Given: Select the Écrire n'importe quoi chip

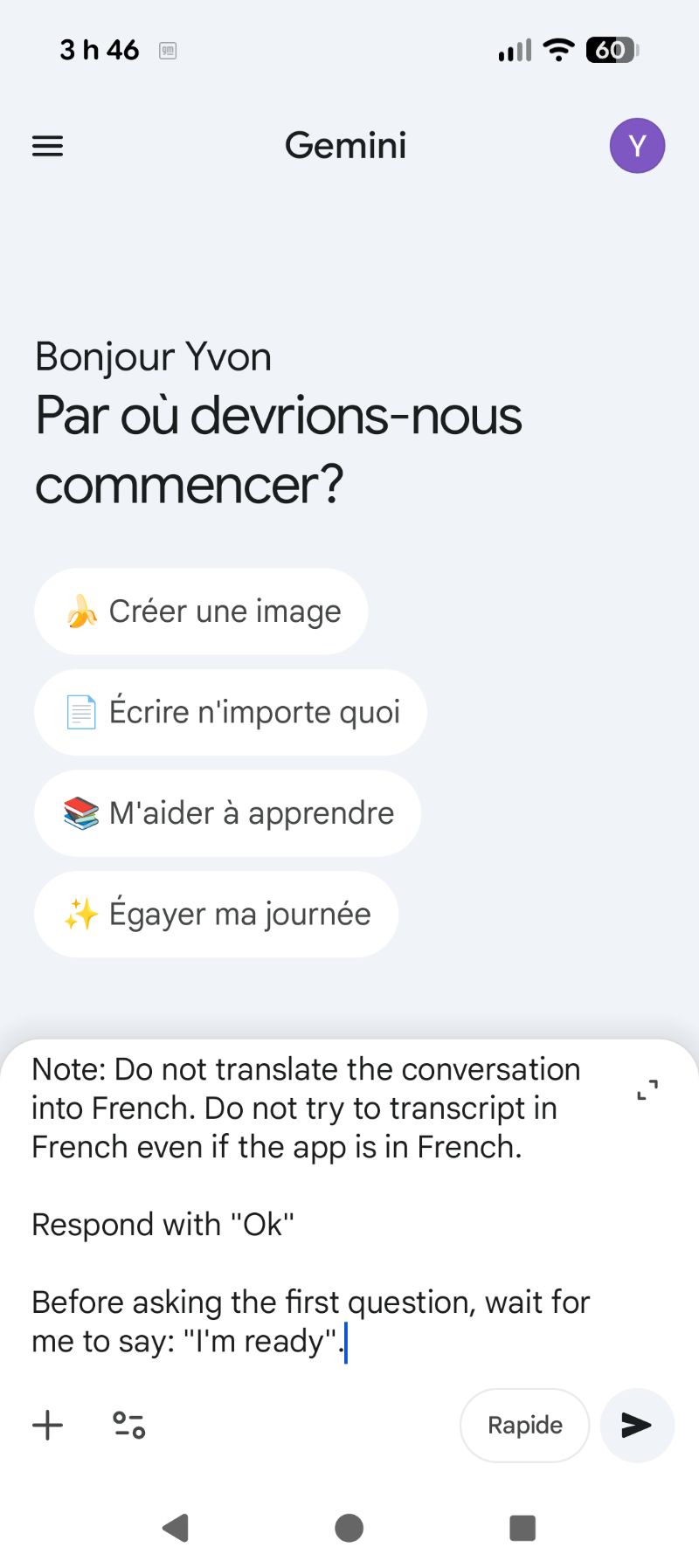Looking at the screenshot, I should pos(229,712).
